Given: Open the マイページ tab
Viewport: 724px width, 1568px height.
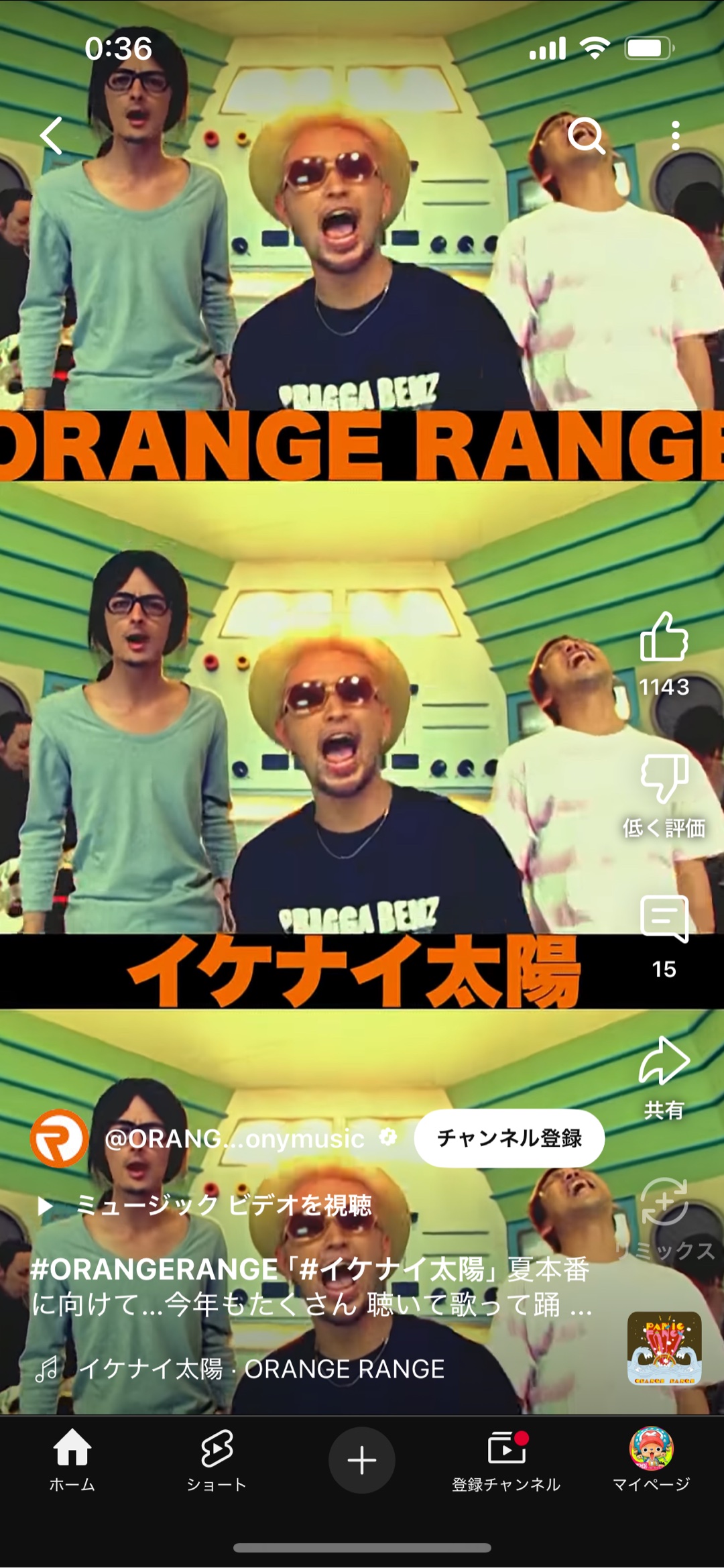Looking at the screenshot, I should [651, 1460].
